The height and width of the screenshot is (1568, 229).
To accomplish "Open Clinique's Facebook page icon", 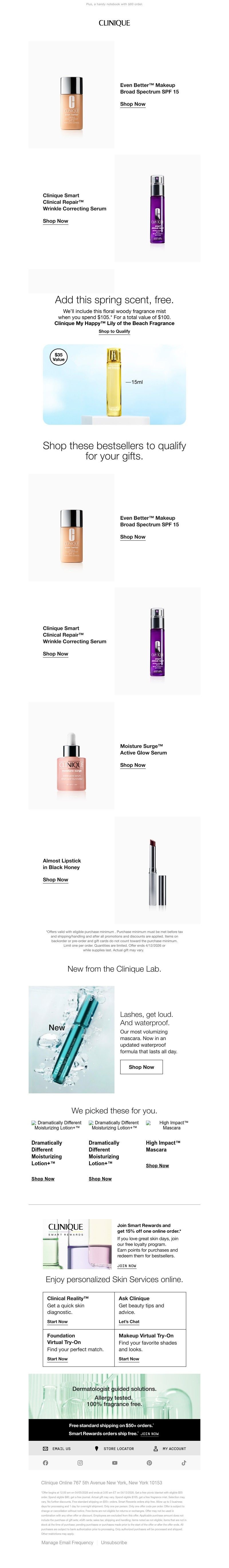I will click(45, 1462).
